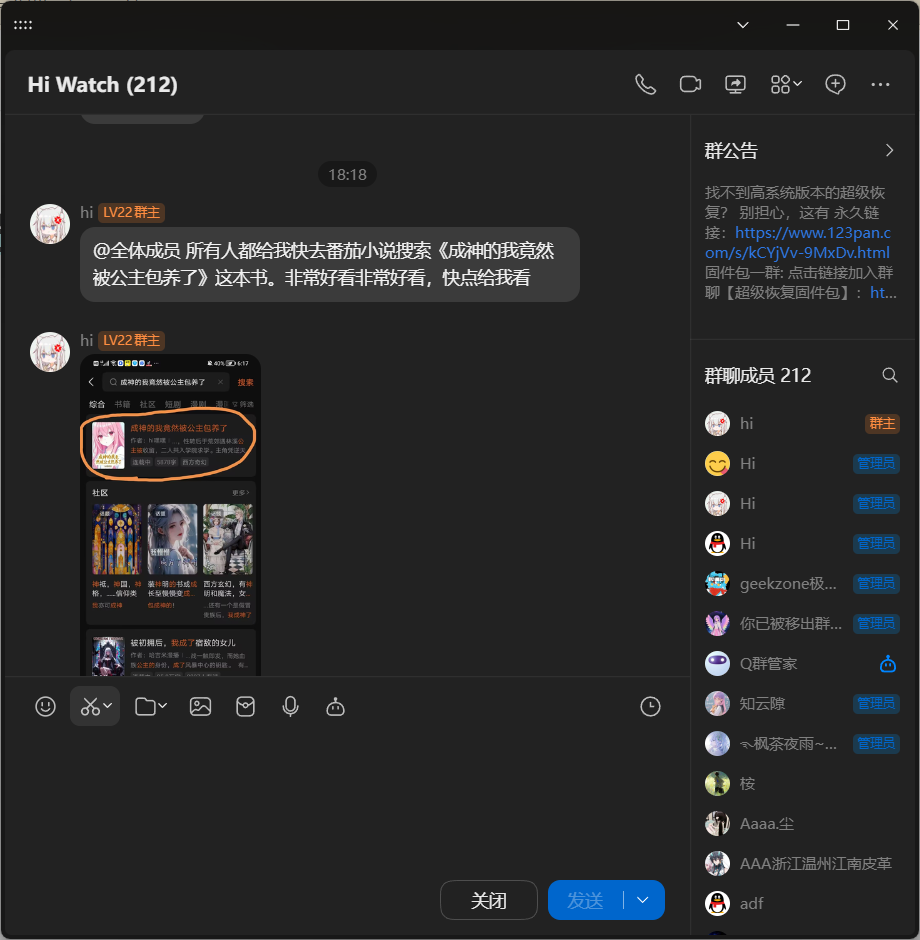Search the group members list
This screenshot has height=940, width=920.
pos(889,375)
